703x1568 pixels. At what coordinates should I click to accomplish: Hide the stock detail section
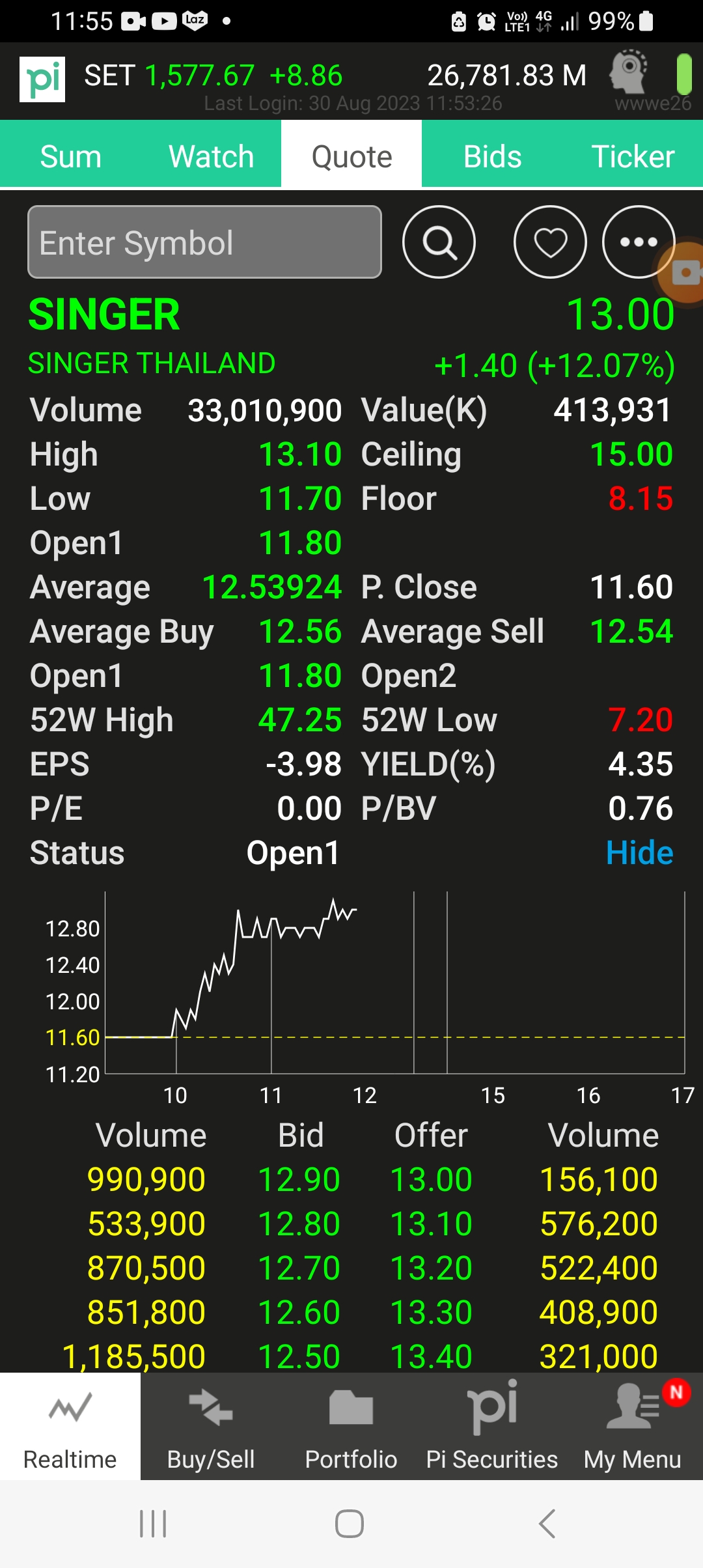639,853
